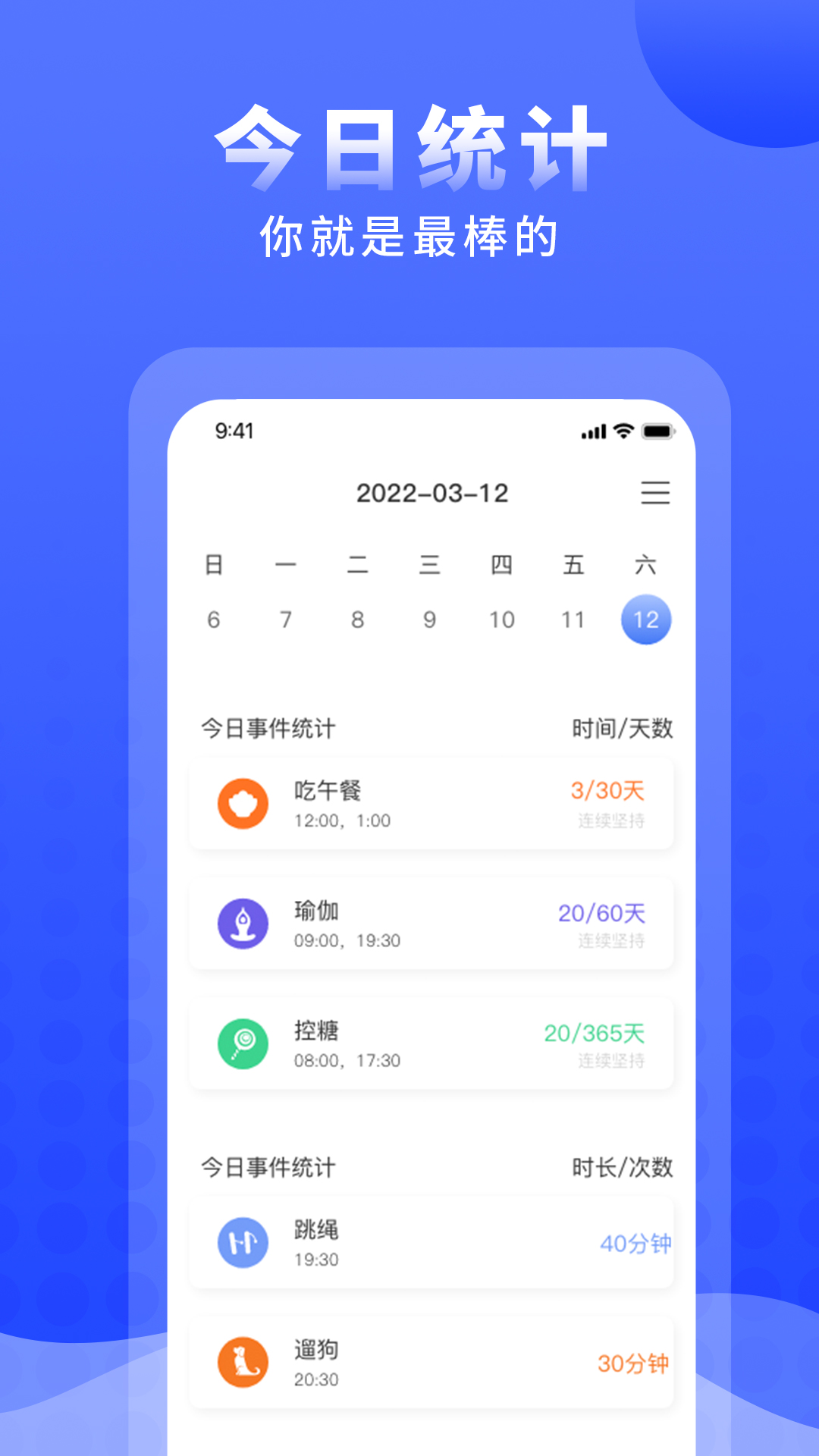Tap the purple yoga icon for 瑜伽
819x1456 pixels.
point(243,922)
